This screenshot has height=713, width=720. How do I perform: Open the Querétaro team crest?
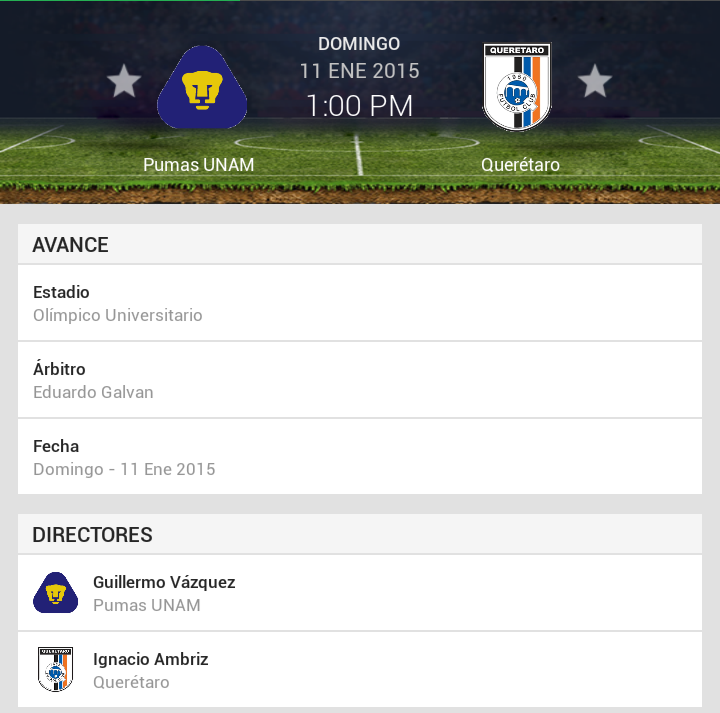pos(517,87)
